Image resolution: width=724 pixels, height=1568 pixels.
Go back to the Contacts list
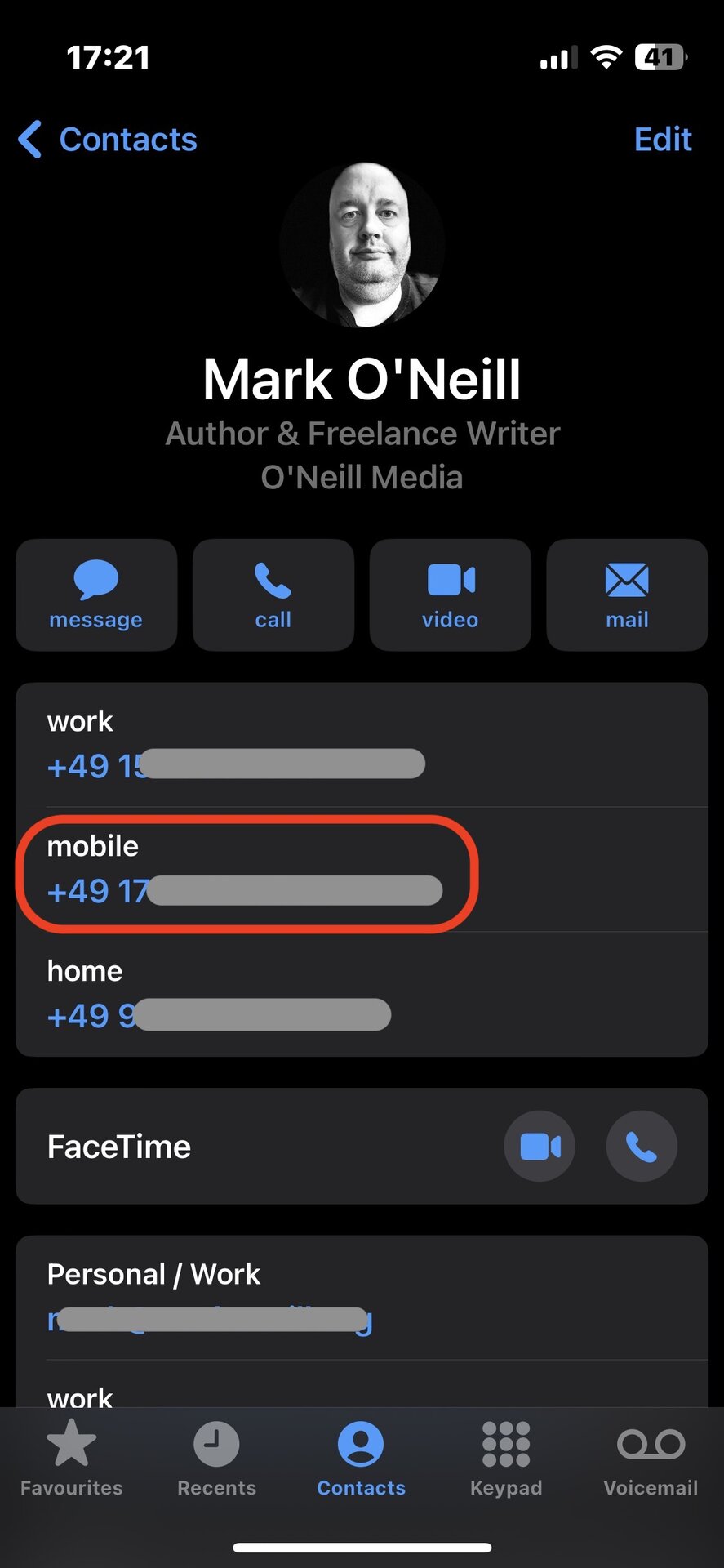coord(108,140)
